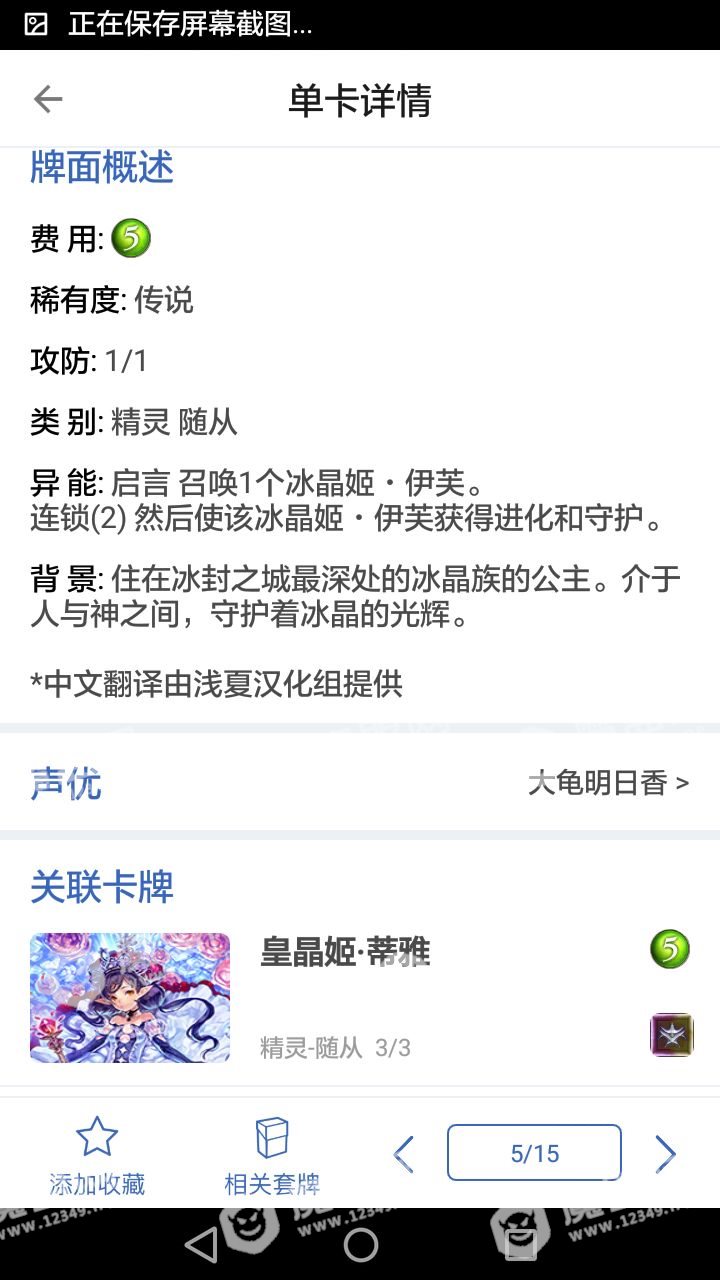Tap the system home button

pyautogui.click(x=360, y=1245)
